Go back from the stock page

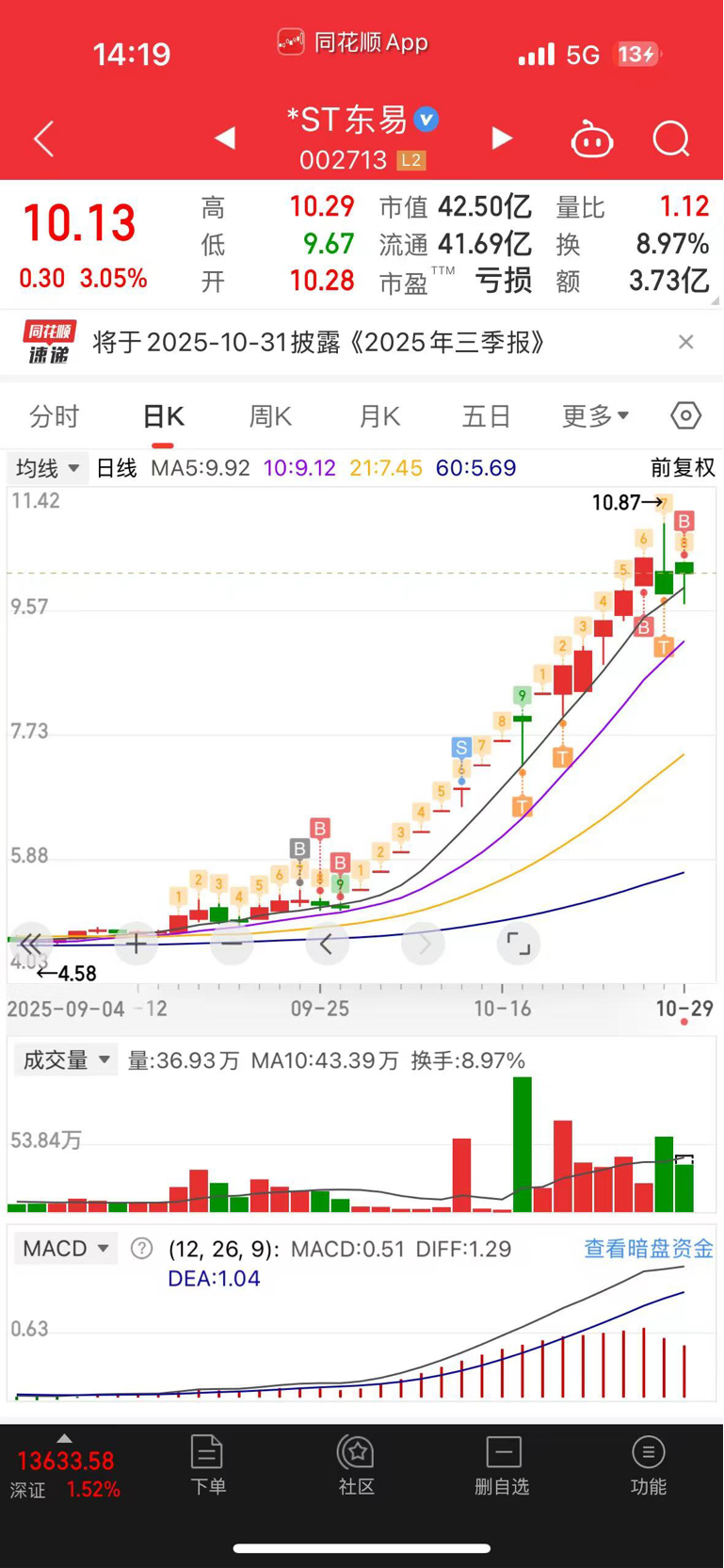(x=43, y=139)
